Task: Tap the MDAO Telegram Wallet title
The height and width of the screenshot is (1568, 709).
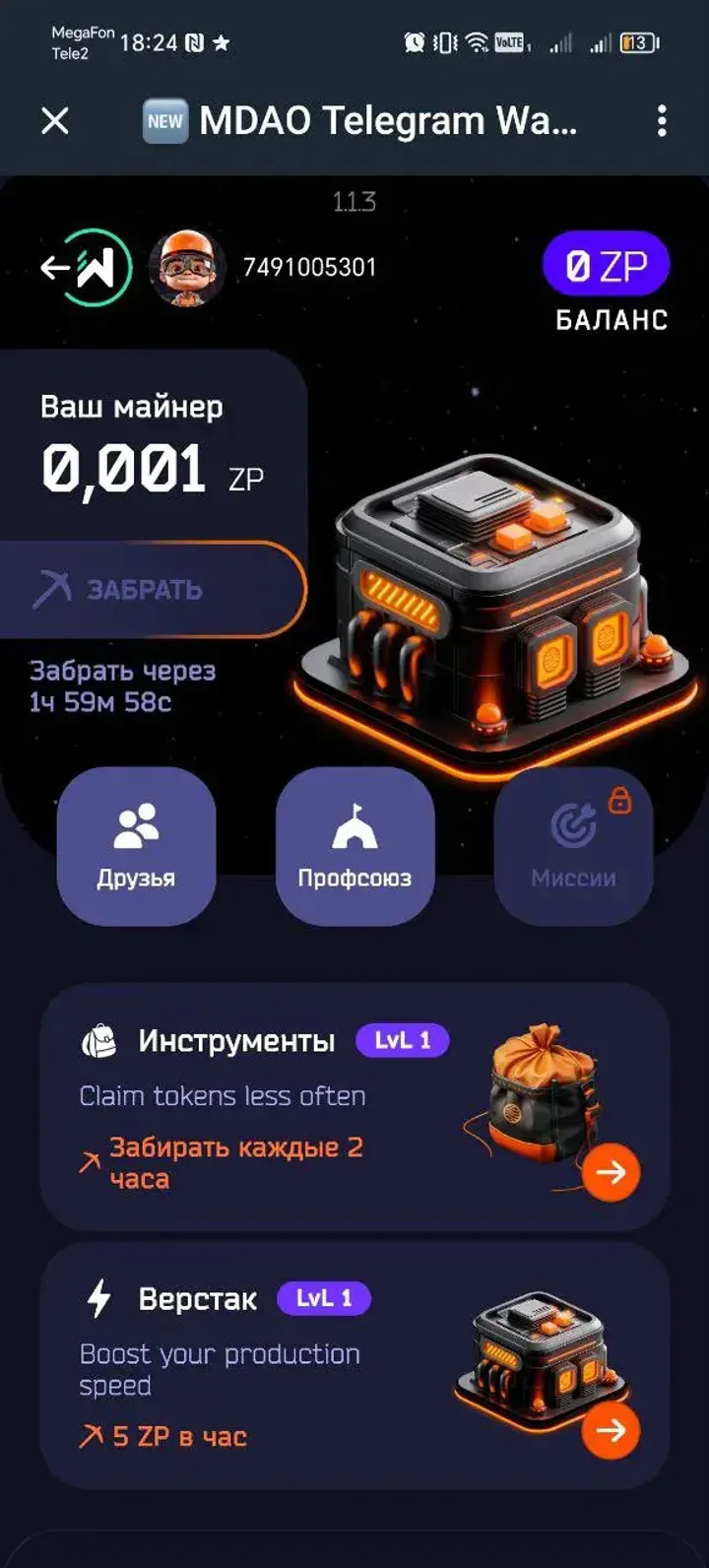Action: click(x=384, y=120)
